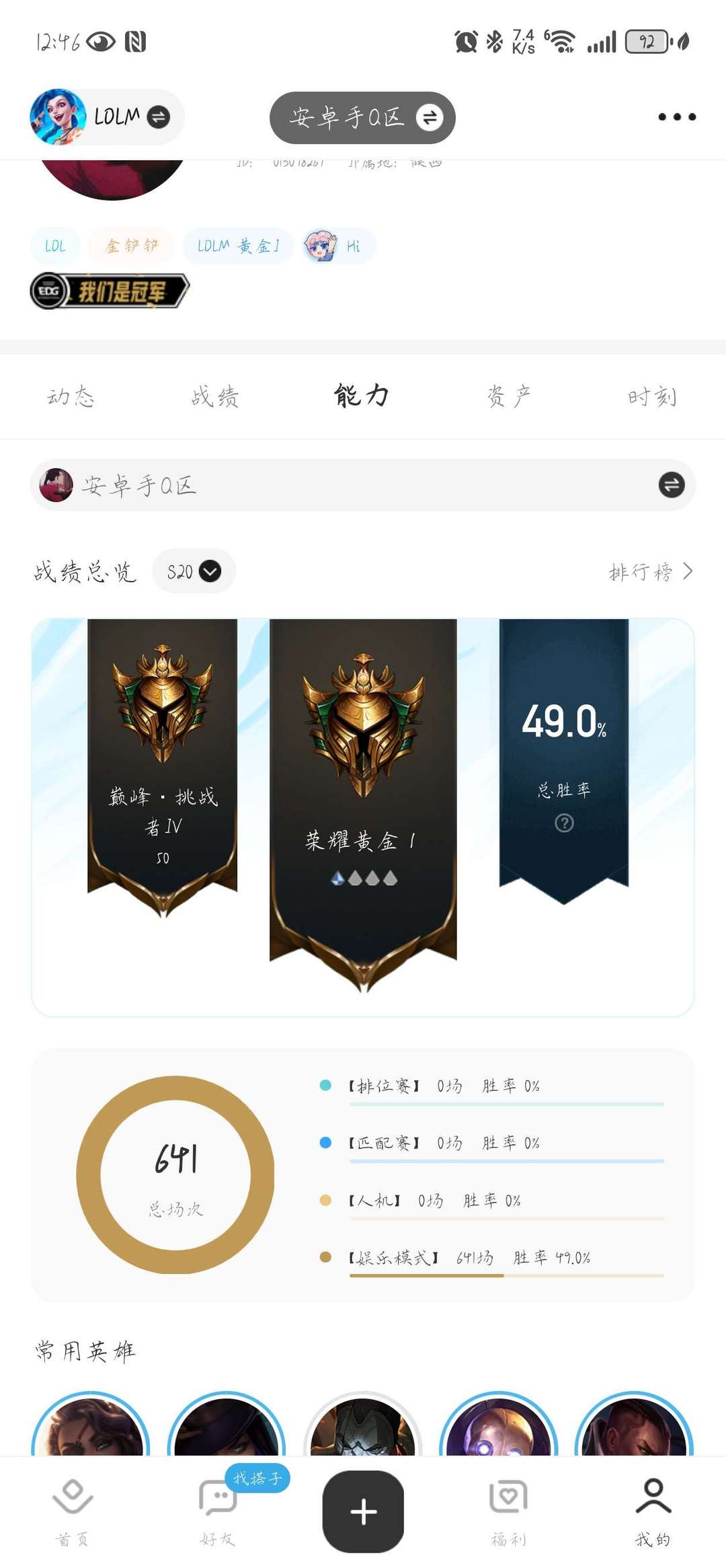The image size is (726, 1568).
Task: Switch to the 动态 tab
Action: click(x=71, y=396)
